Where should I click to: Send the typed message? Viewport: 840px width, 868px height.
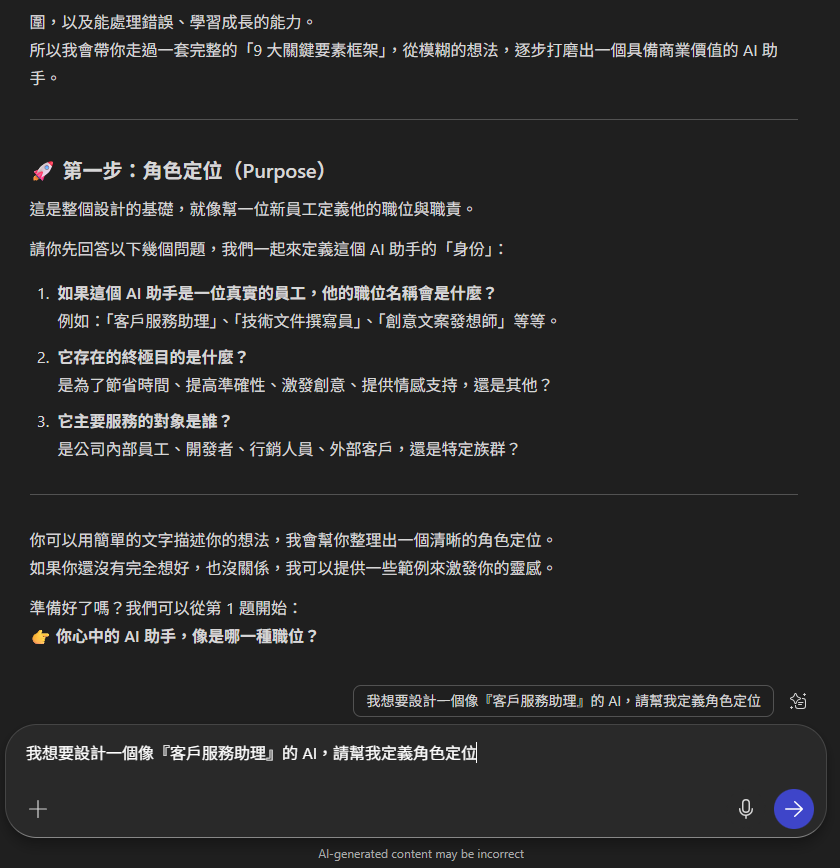click(793, 809)
